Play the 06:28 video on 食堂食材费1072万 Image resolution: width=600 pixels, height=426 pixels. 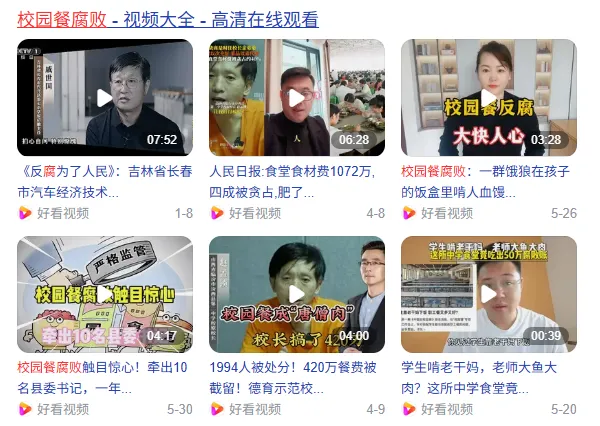point(296,97)
